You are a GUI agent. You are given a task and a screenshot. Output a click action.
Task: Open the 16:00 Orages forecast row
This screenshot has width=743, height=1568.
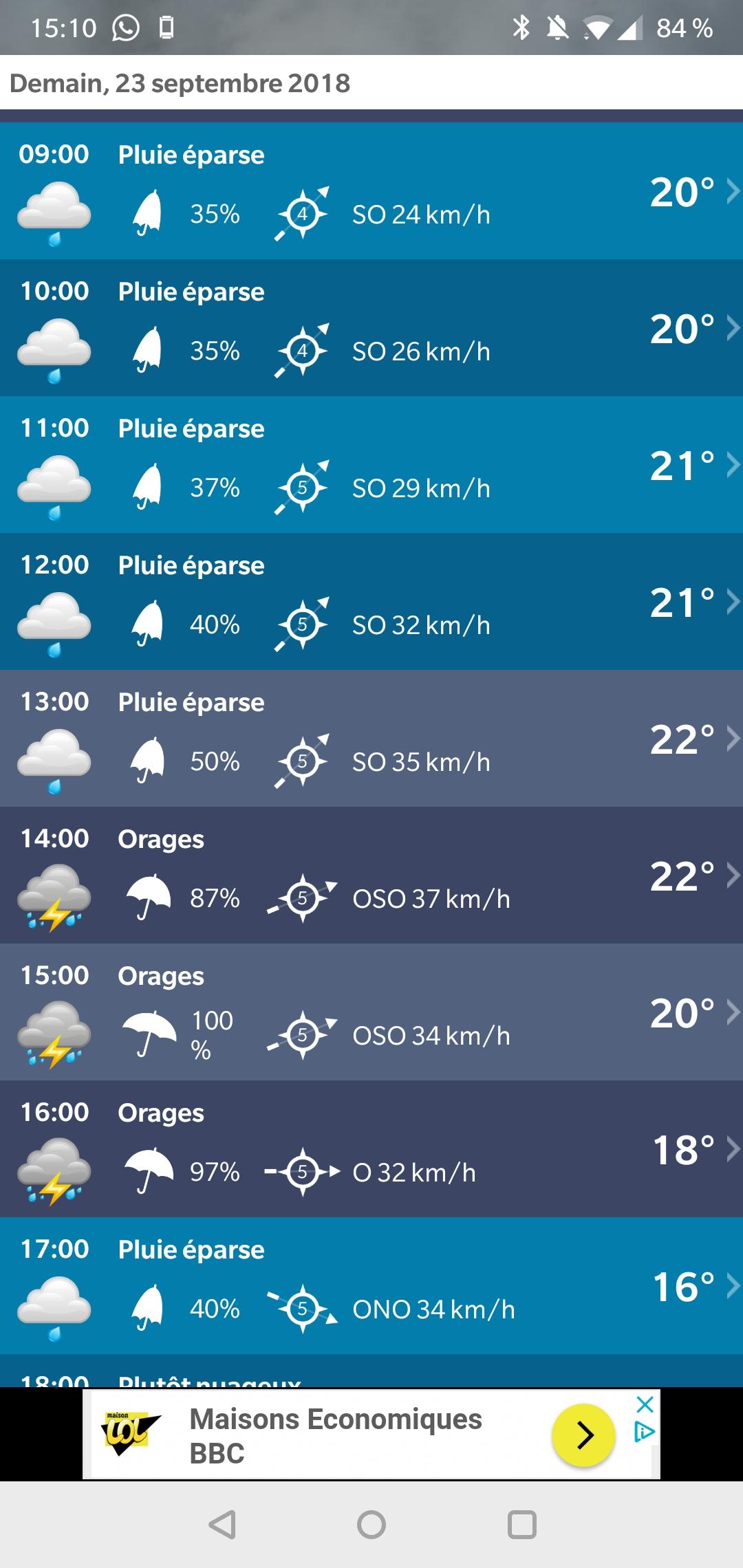[371, 1148]
